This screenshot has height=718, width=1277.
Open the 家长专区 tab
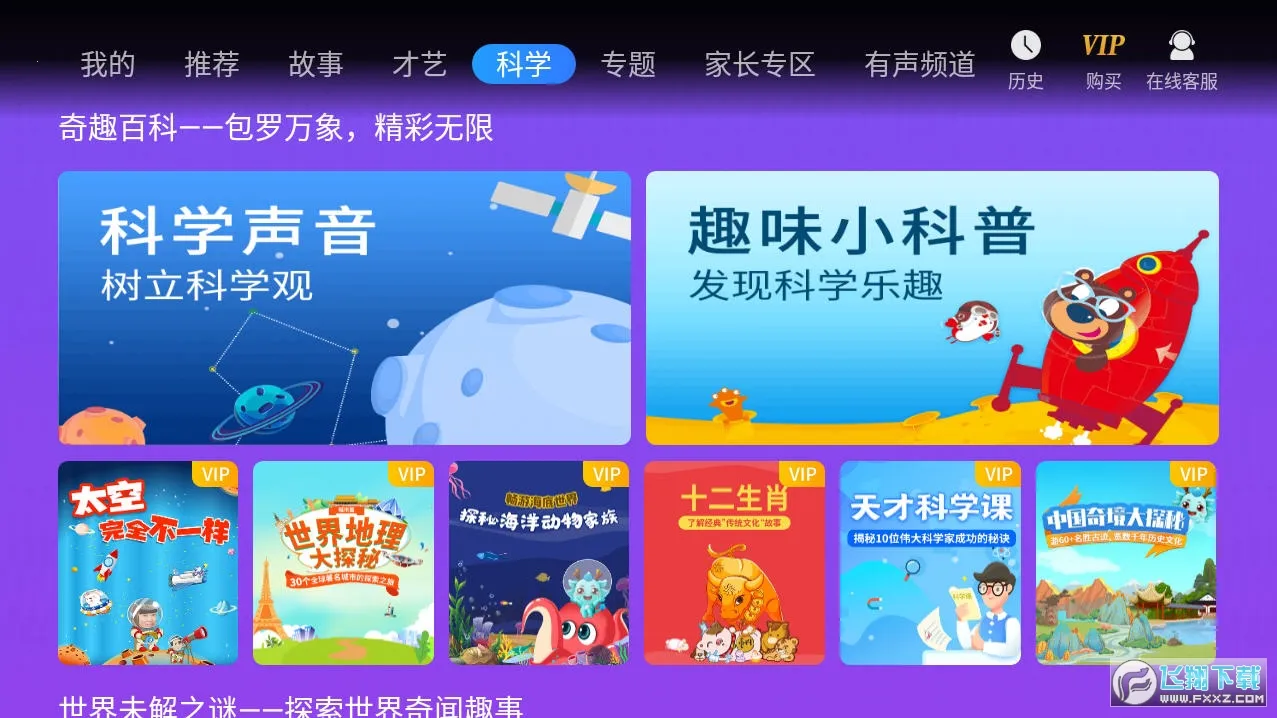point(760,65)
